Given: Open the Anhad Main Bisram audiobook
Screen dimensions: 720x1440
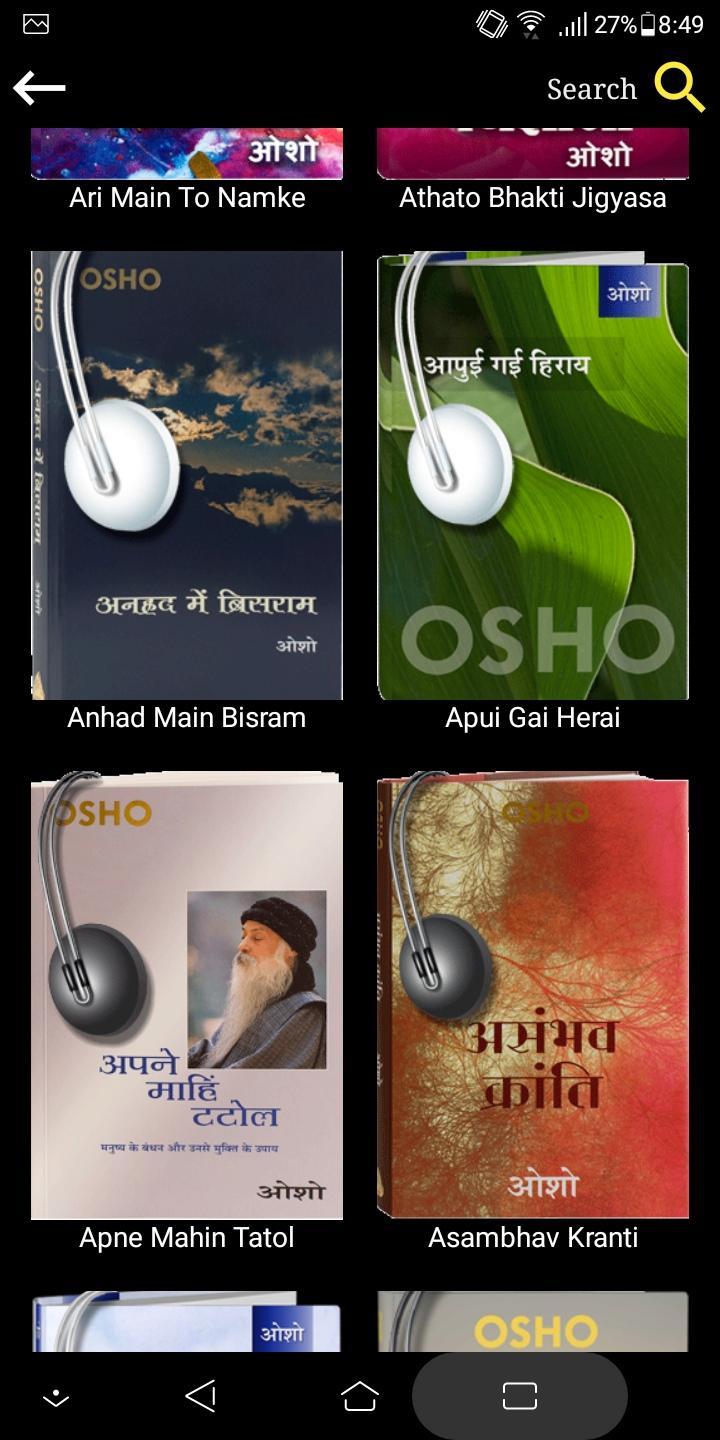Looking at the screenshot, I should 187,475.
